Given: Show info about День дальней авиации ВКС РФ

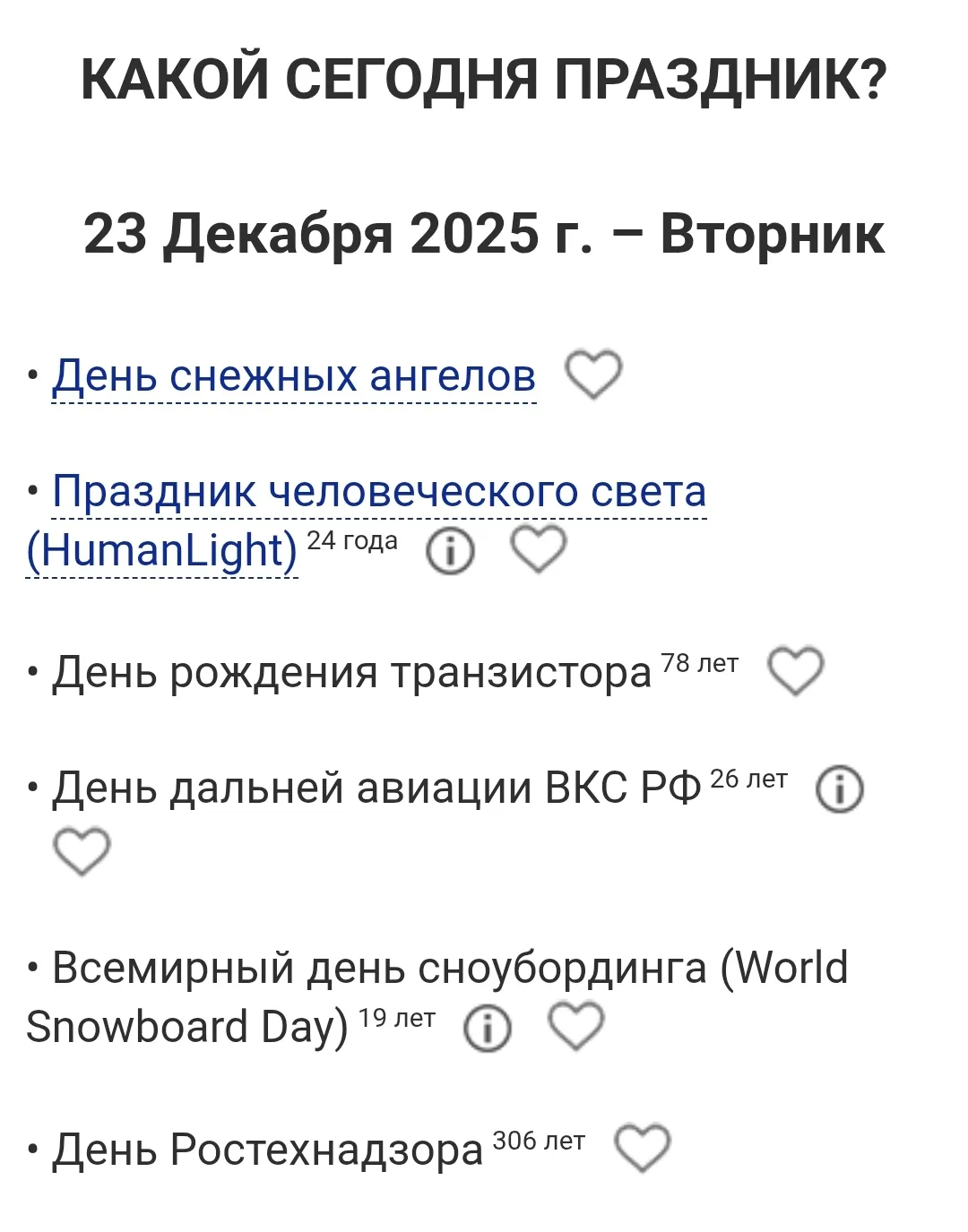Looking at the screenshot, I should [x=840, y=789].
